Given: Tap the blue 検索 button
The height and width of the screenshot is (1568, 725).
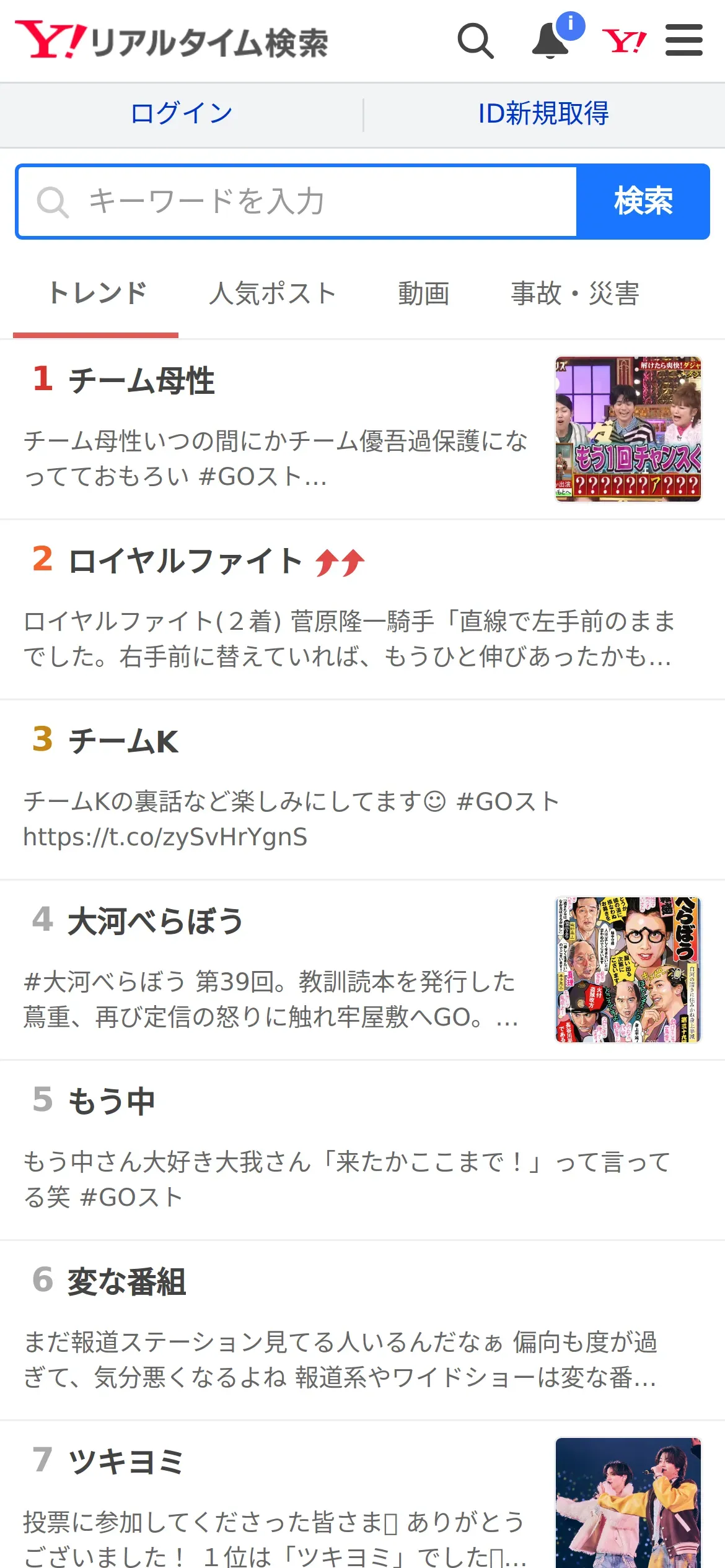Looking at the screenshot, I should pyautogui.click(x=643, y=202).
